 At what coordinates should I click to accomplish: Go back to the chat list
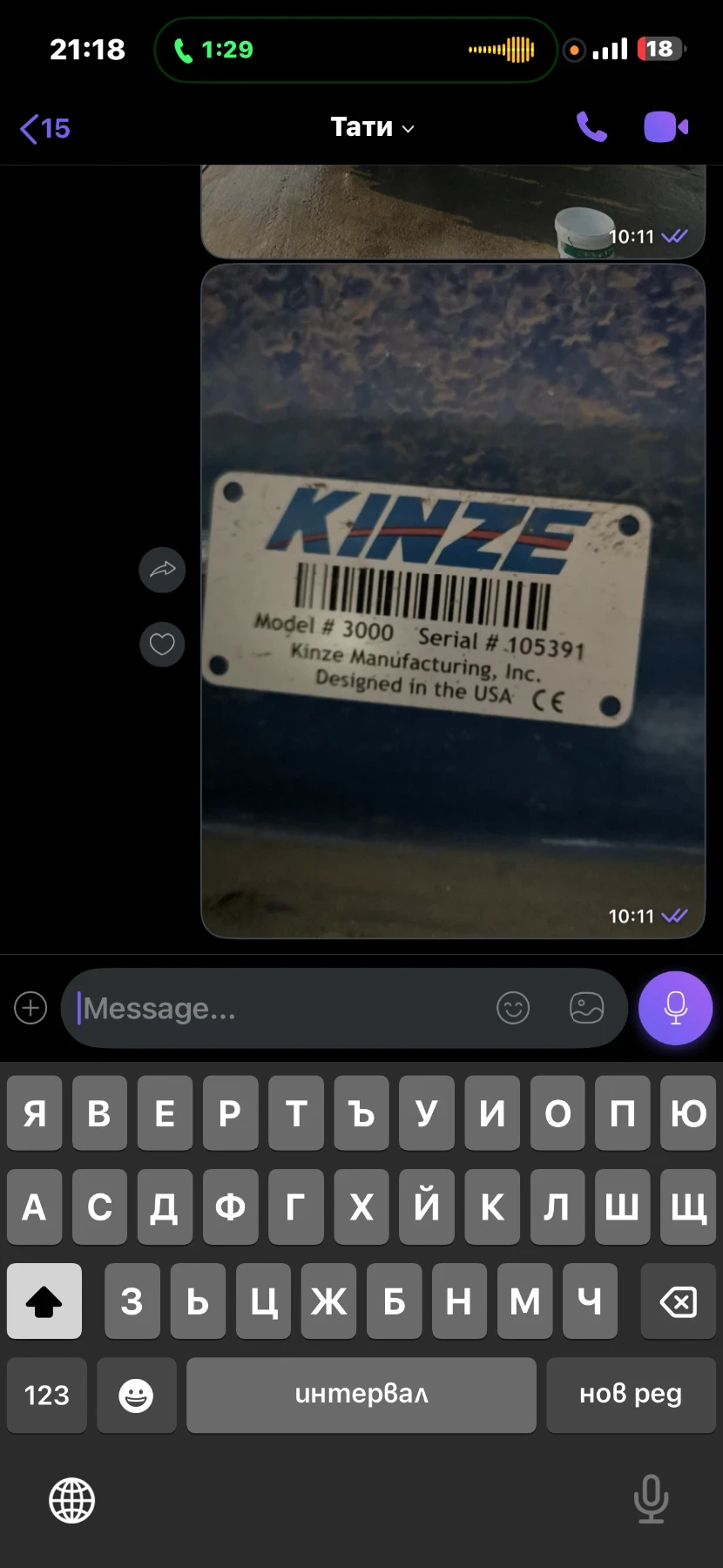coord(44,129)
